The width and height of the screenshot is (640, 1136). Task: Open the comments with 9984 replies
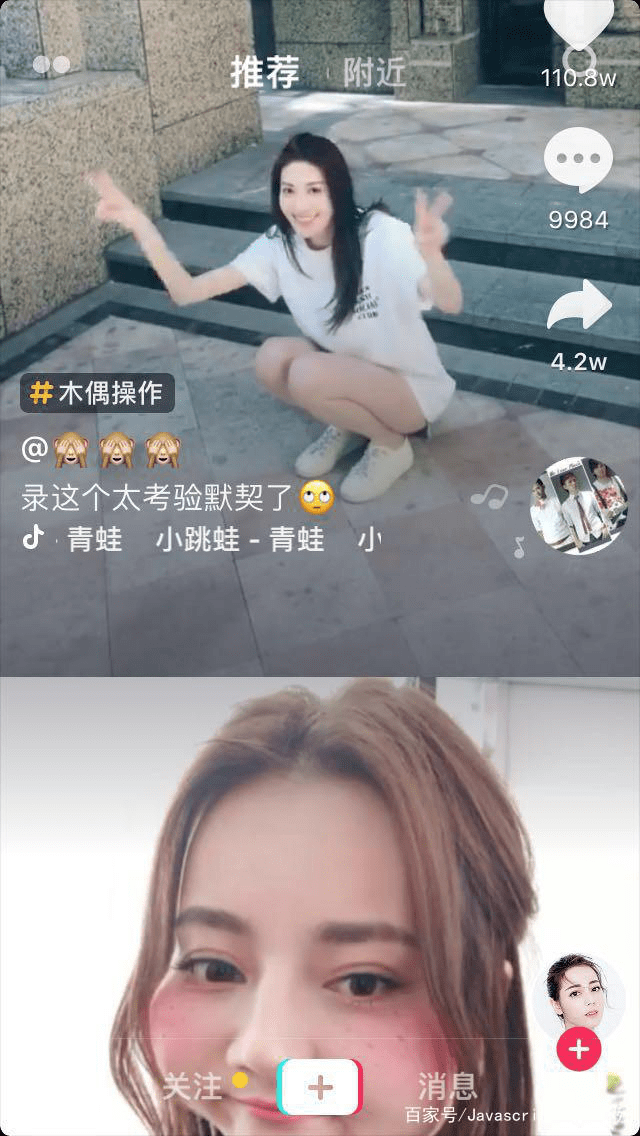pos(578,160)
